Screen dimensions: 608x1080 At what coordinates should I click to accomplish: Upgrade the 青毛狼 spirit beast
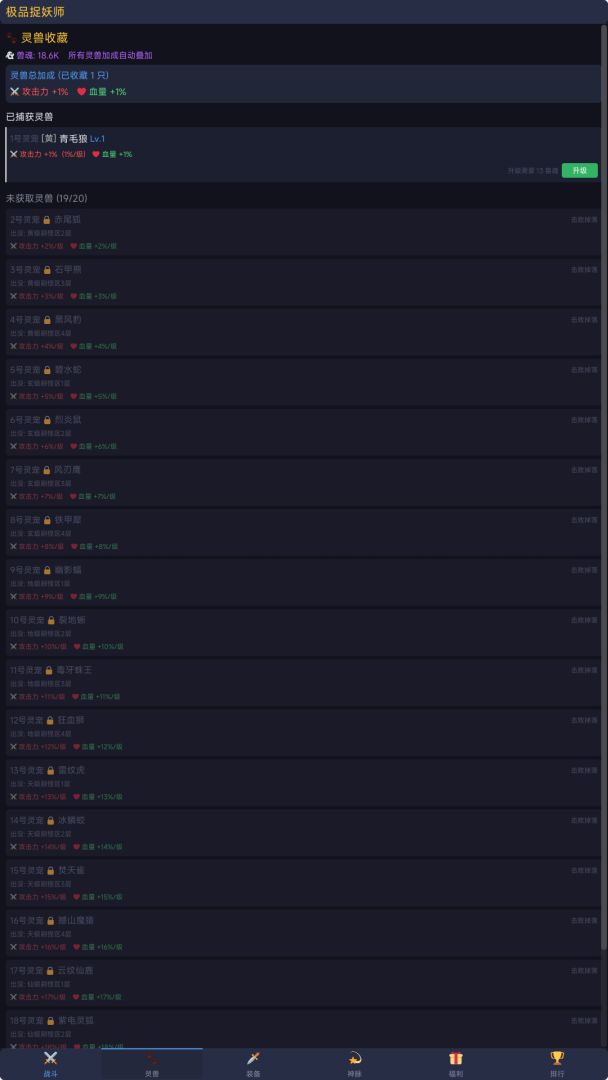(579, 171)
